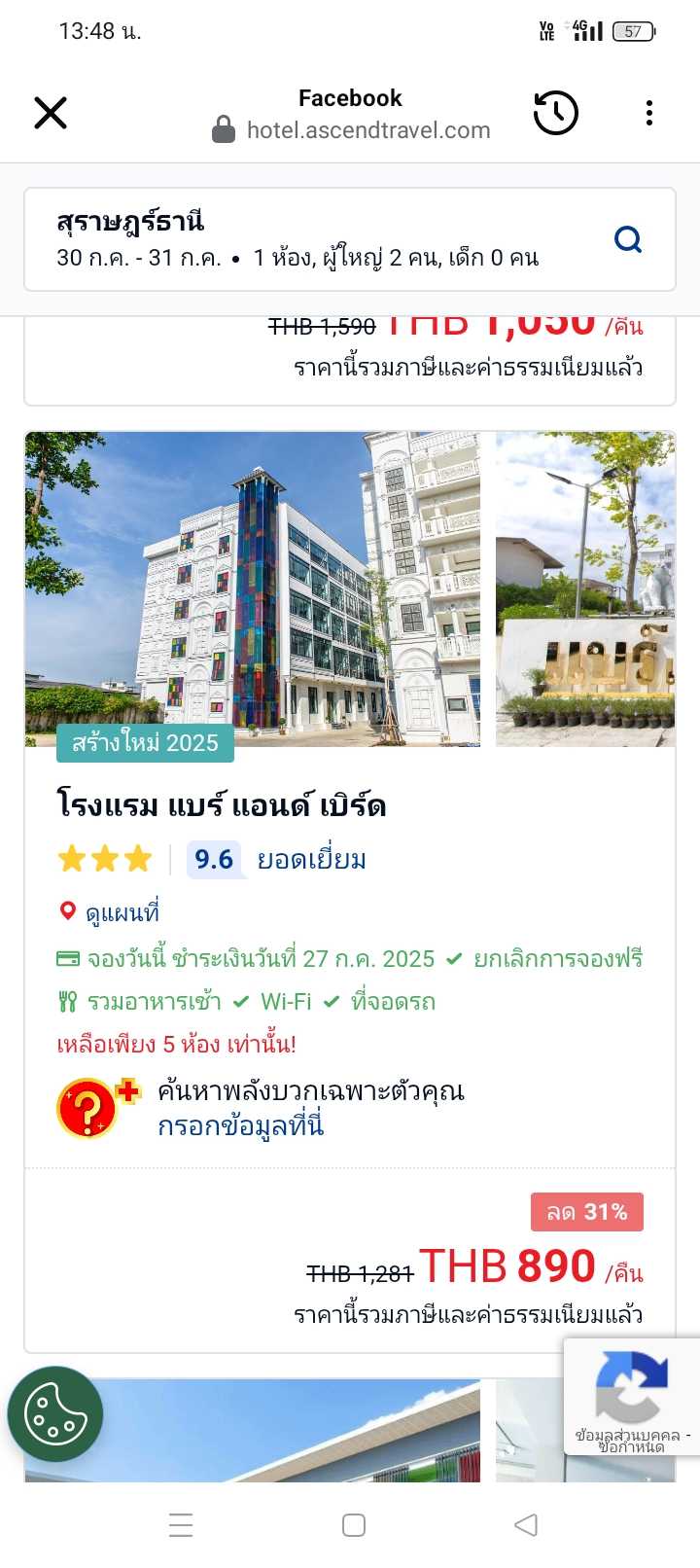
Task: Open the ดูแผนที่ map link
Action: tap(122, 912)
